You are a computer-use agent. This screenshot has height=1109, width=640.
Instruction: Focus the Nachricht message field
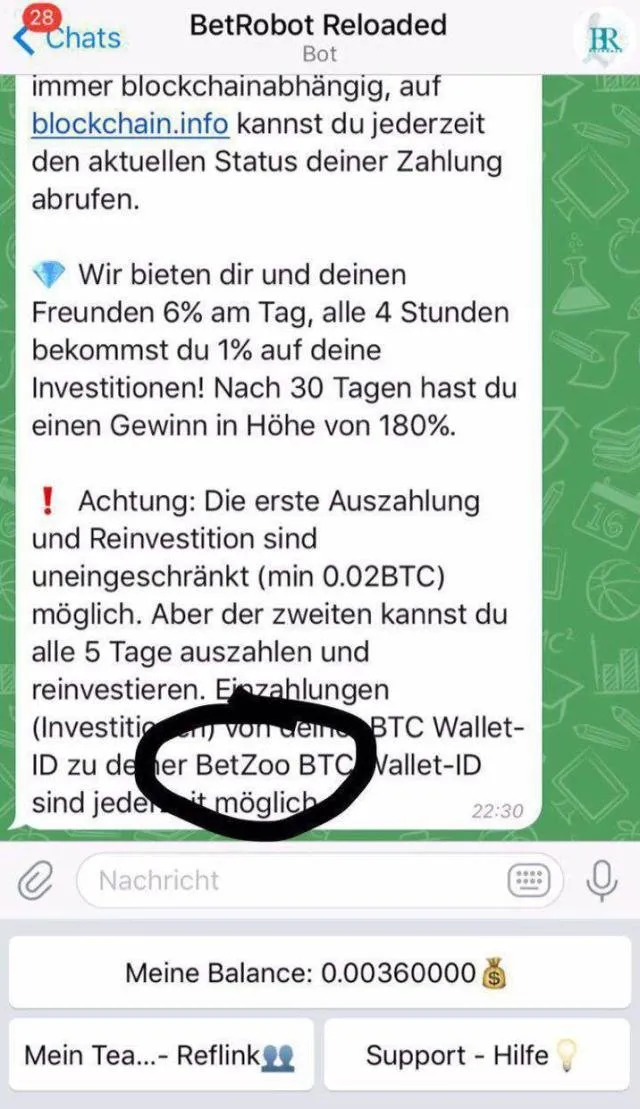(320, 881)
